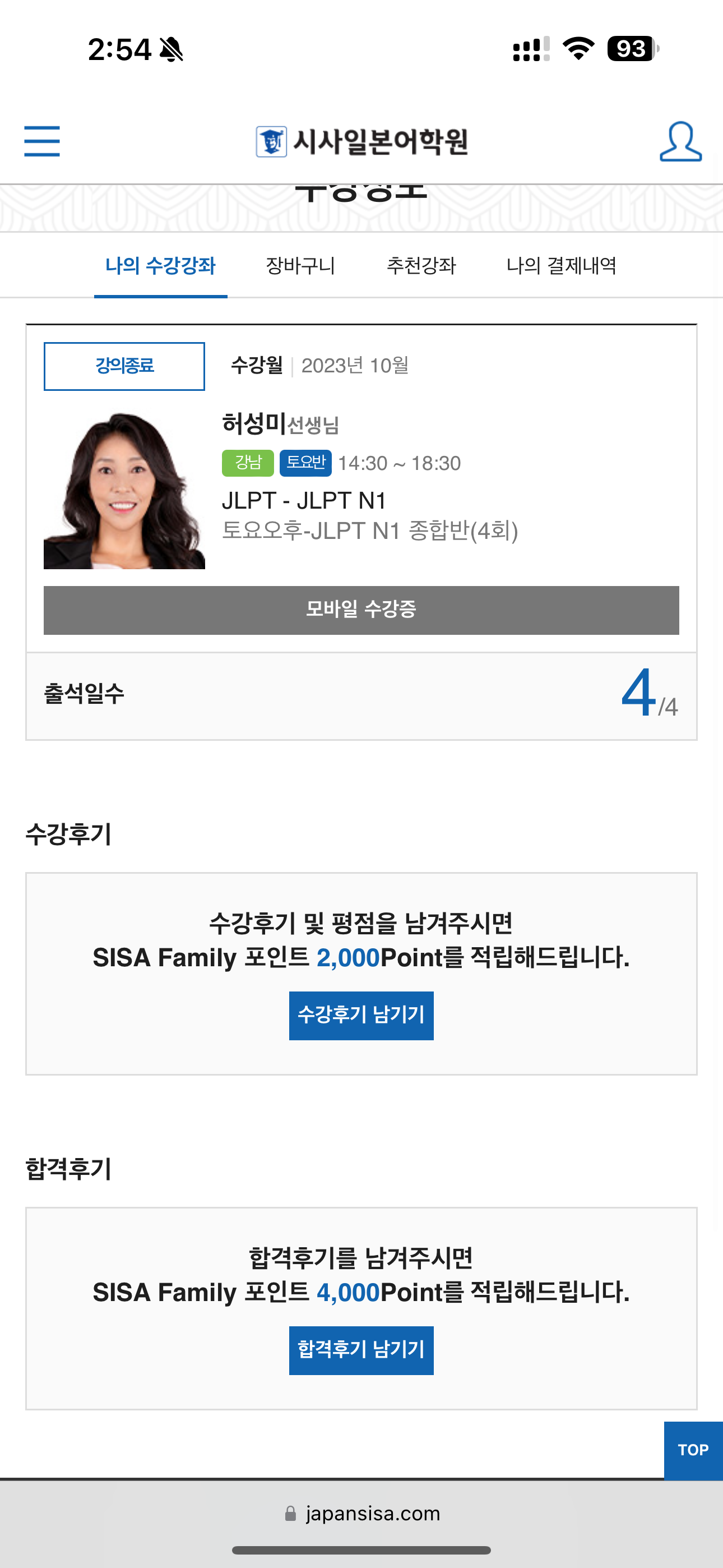Screen dimensions: 723x1568
Task: Select the 나의 수강강좌 tab
Action: point(161,266)
